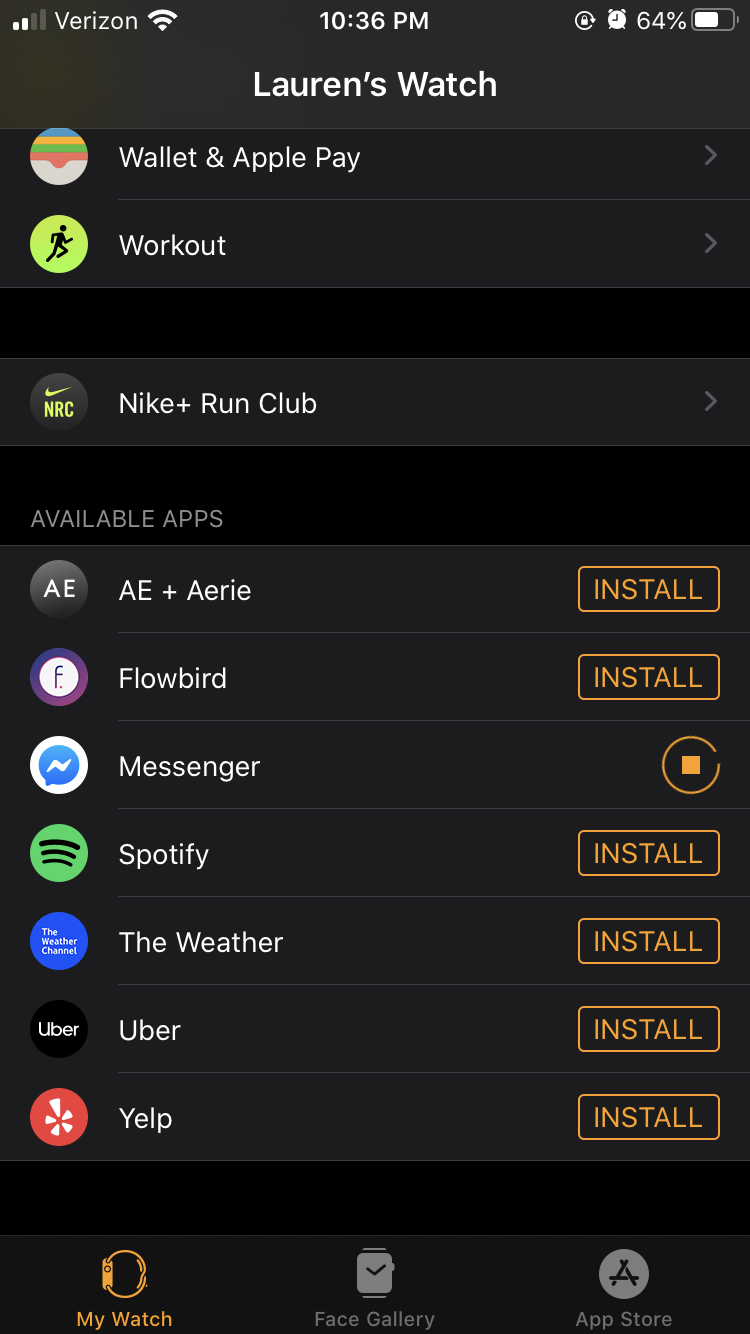This screenshot has height=1334, width=750.
Task: Install Spotify on the watch
Action: coord(648,854)
